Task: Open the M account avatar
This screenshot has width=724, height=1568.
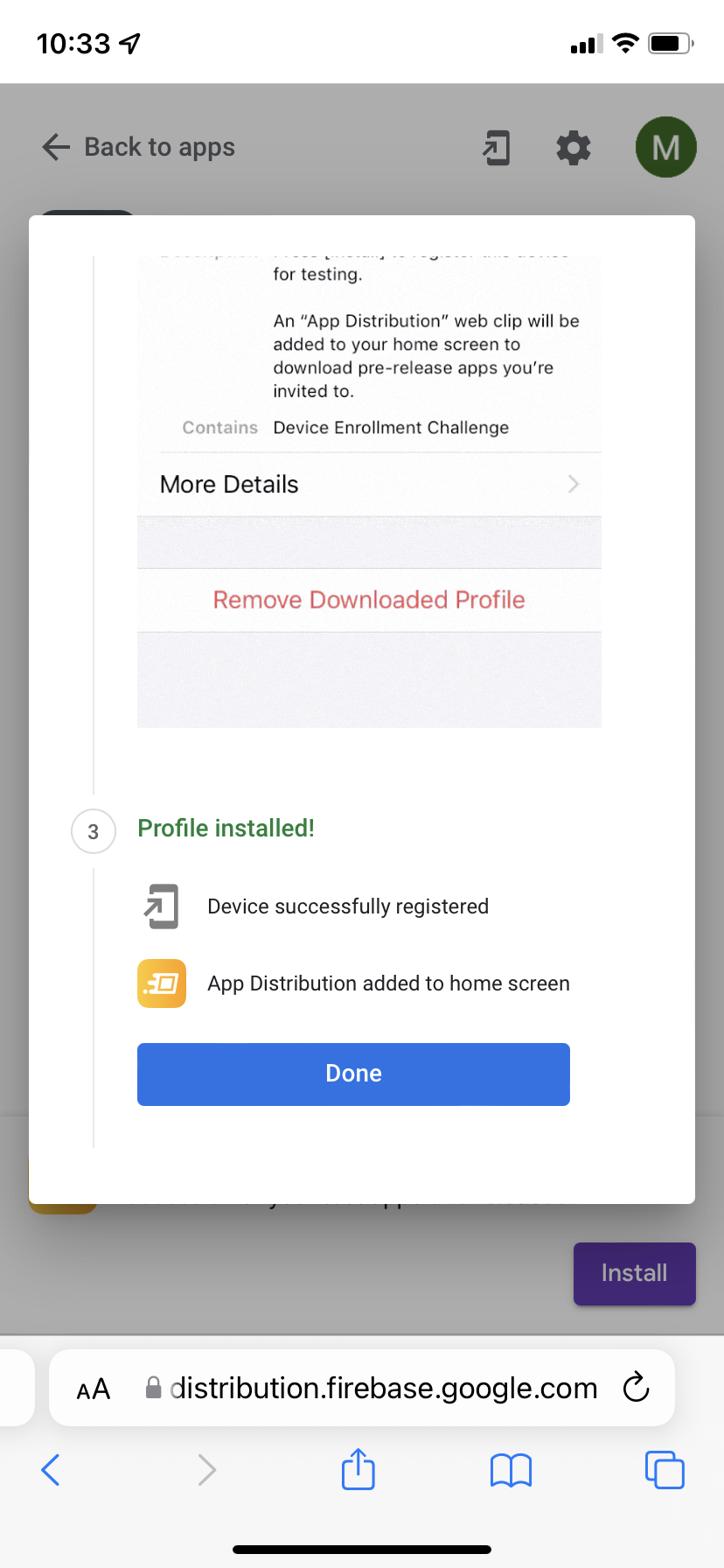Action: coord(665,147)
